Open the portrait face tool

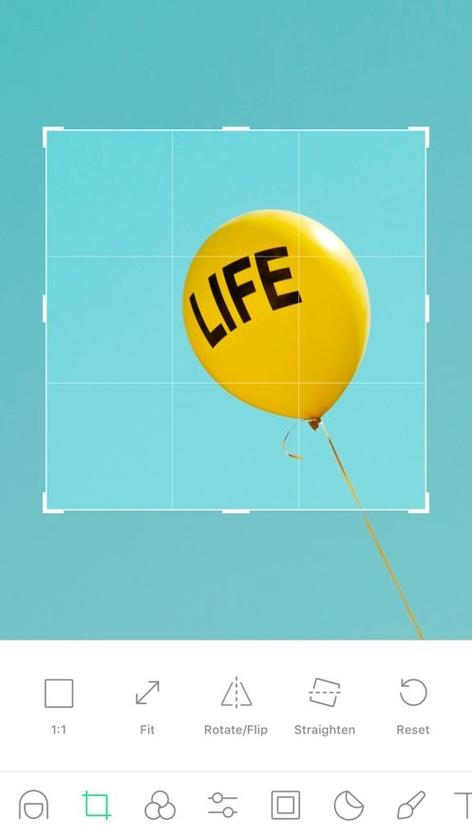pyautogui.click(x=34, y=805)
